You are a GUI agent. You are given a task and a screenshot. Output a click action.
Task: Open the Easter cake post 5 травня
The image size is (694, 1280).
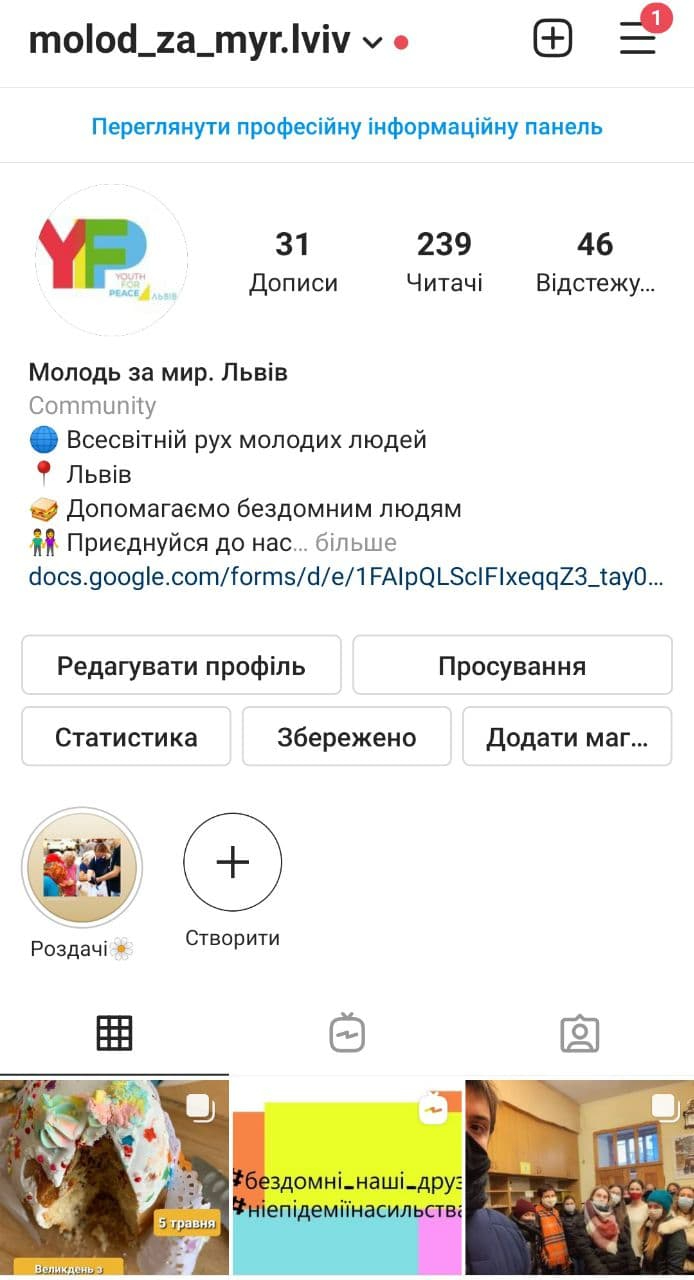114,1178
